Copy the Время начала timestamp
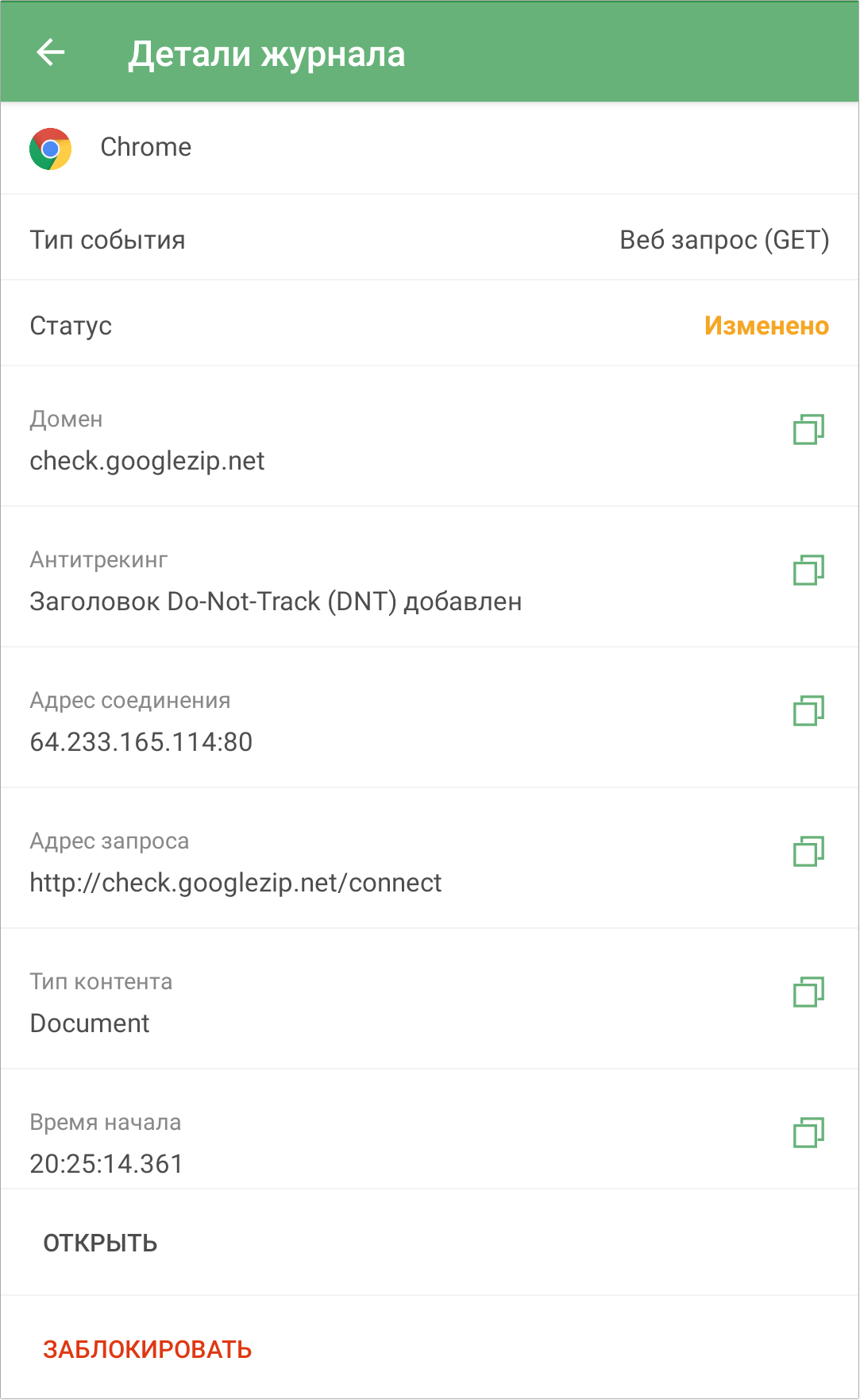The image size is (860, 1400). coord(808,1132)
